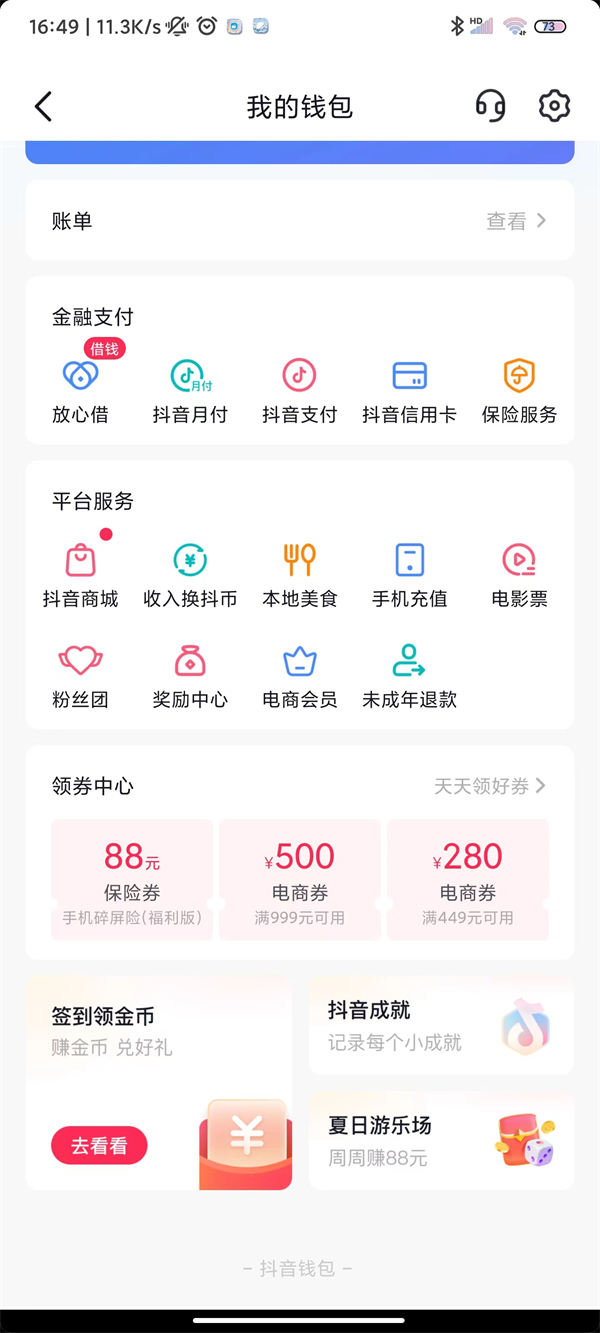Open 抖音月付
Viewport: 600px width, 1333px height.
(190, 389)
